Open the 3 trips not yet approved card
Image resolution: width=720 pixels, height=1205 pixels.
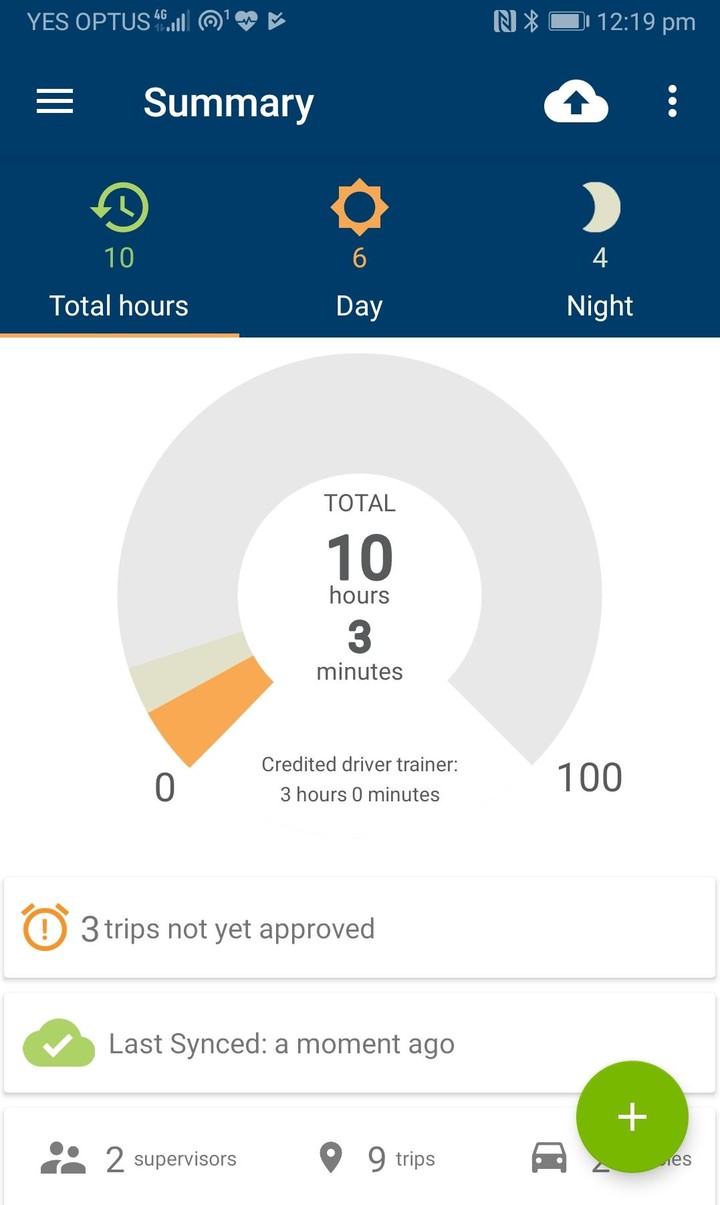click(359, 929)
